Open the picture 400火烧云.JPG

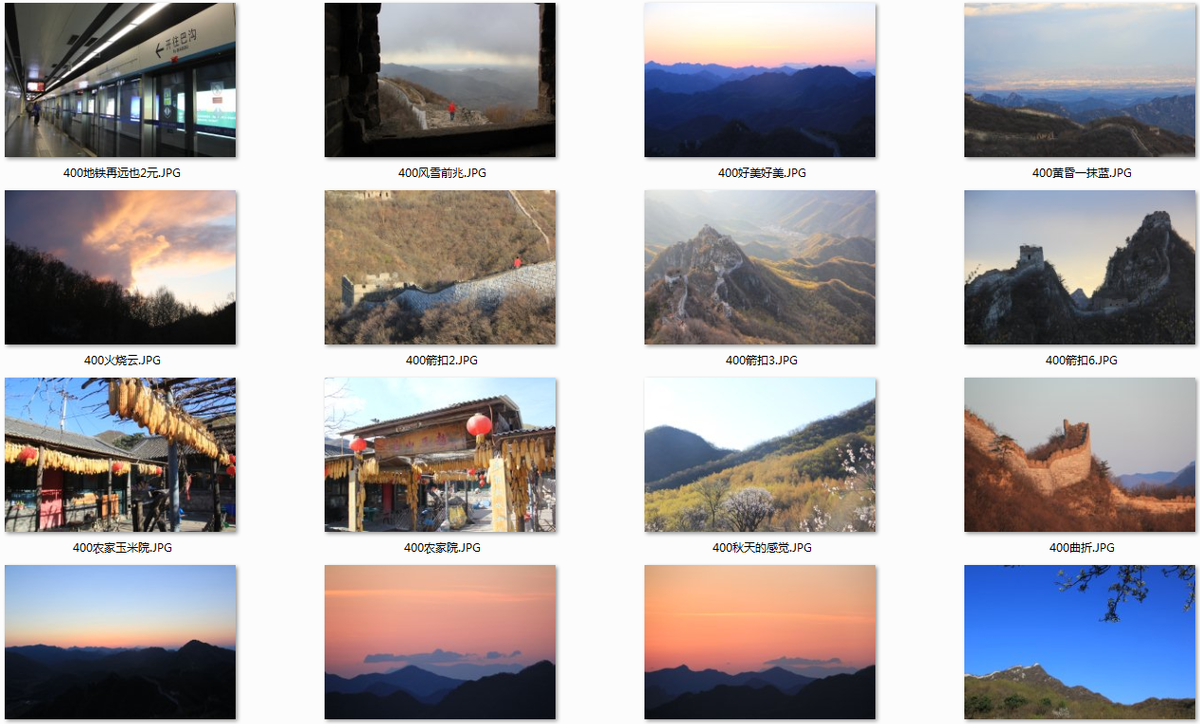(x=120, y=267)
